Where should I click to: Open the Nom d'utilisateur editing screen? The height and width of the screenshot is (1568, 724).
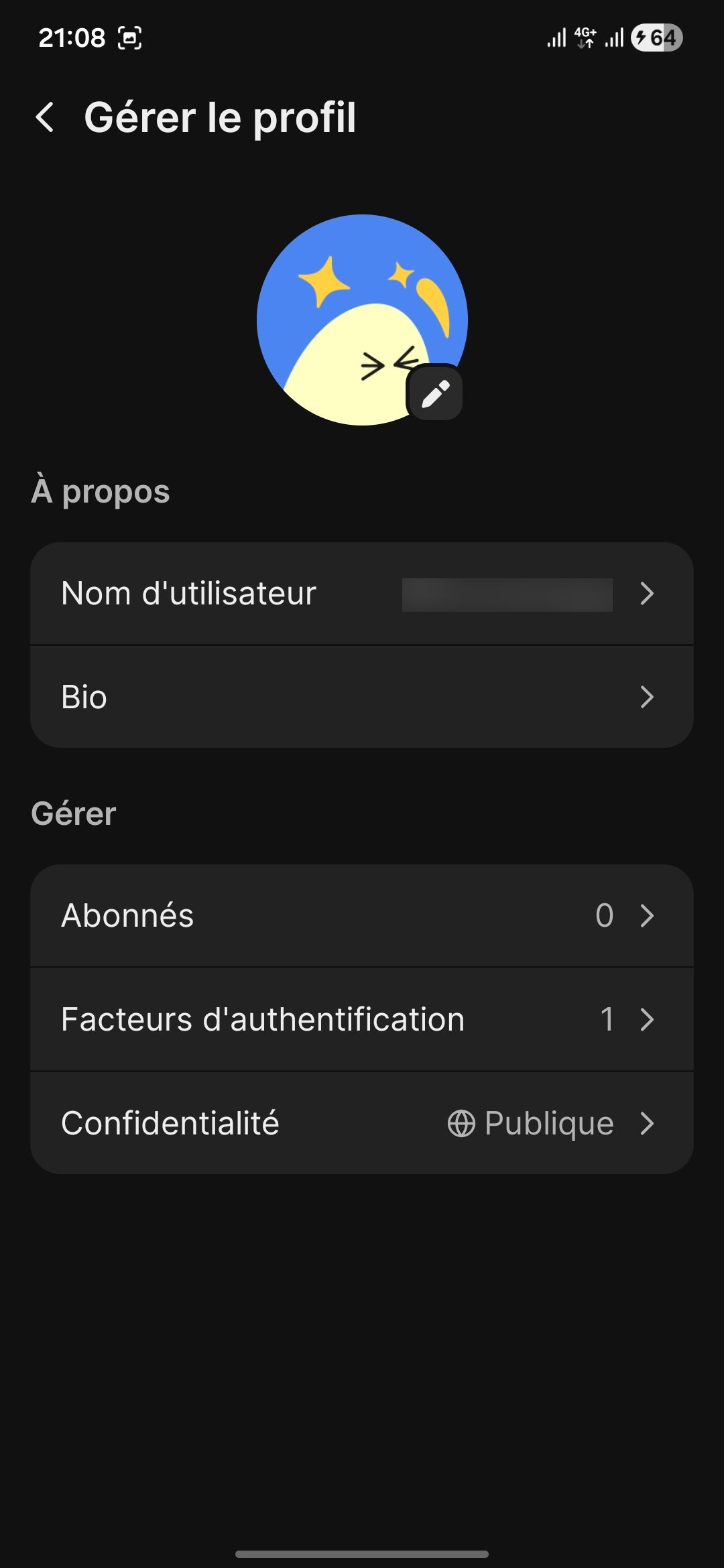[362, 594]
